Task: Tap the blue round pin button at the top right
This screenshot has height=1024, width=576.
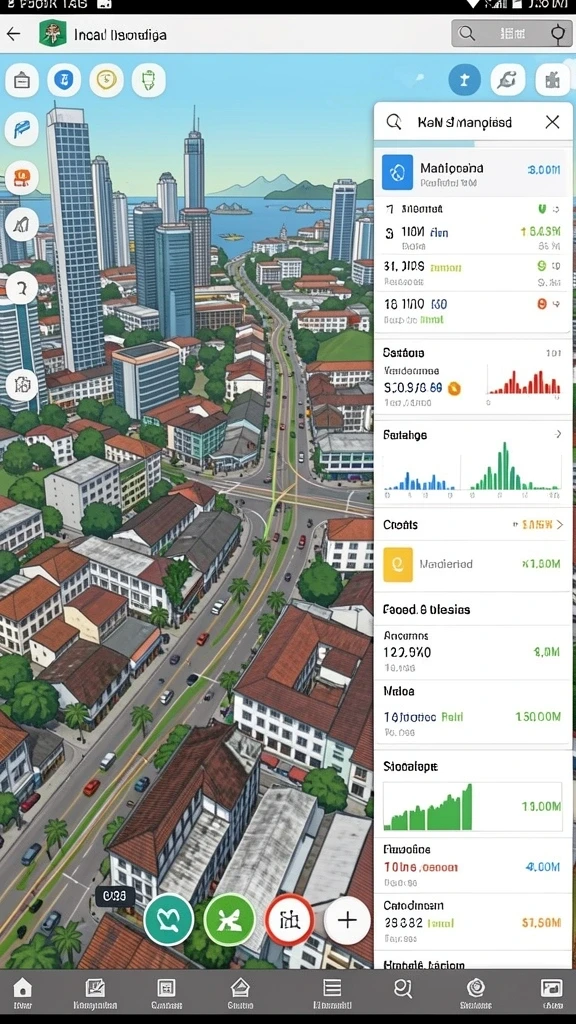Action: point(465,80)
